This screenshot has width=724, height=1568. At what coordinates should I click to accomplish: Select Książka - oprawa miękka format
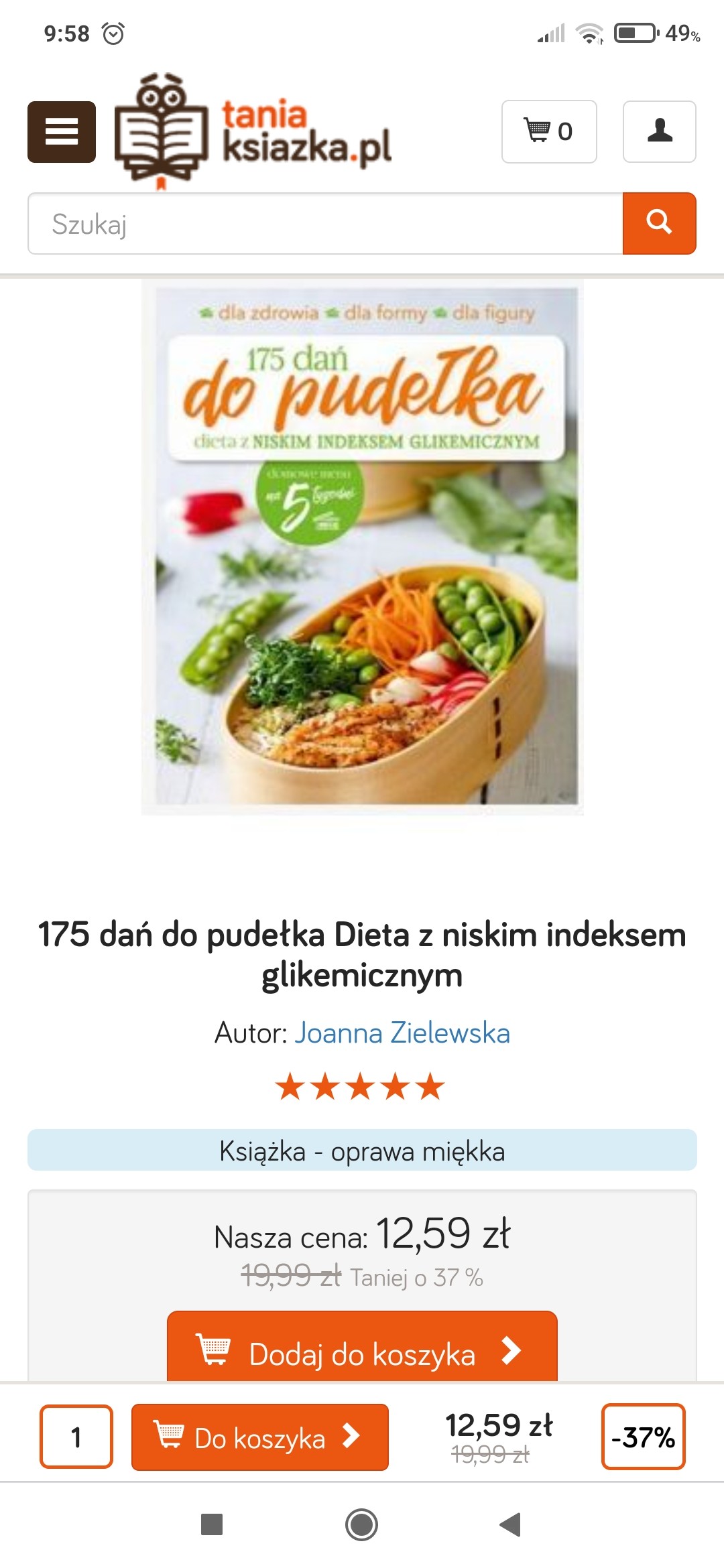(362, 1151)
